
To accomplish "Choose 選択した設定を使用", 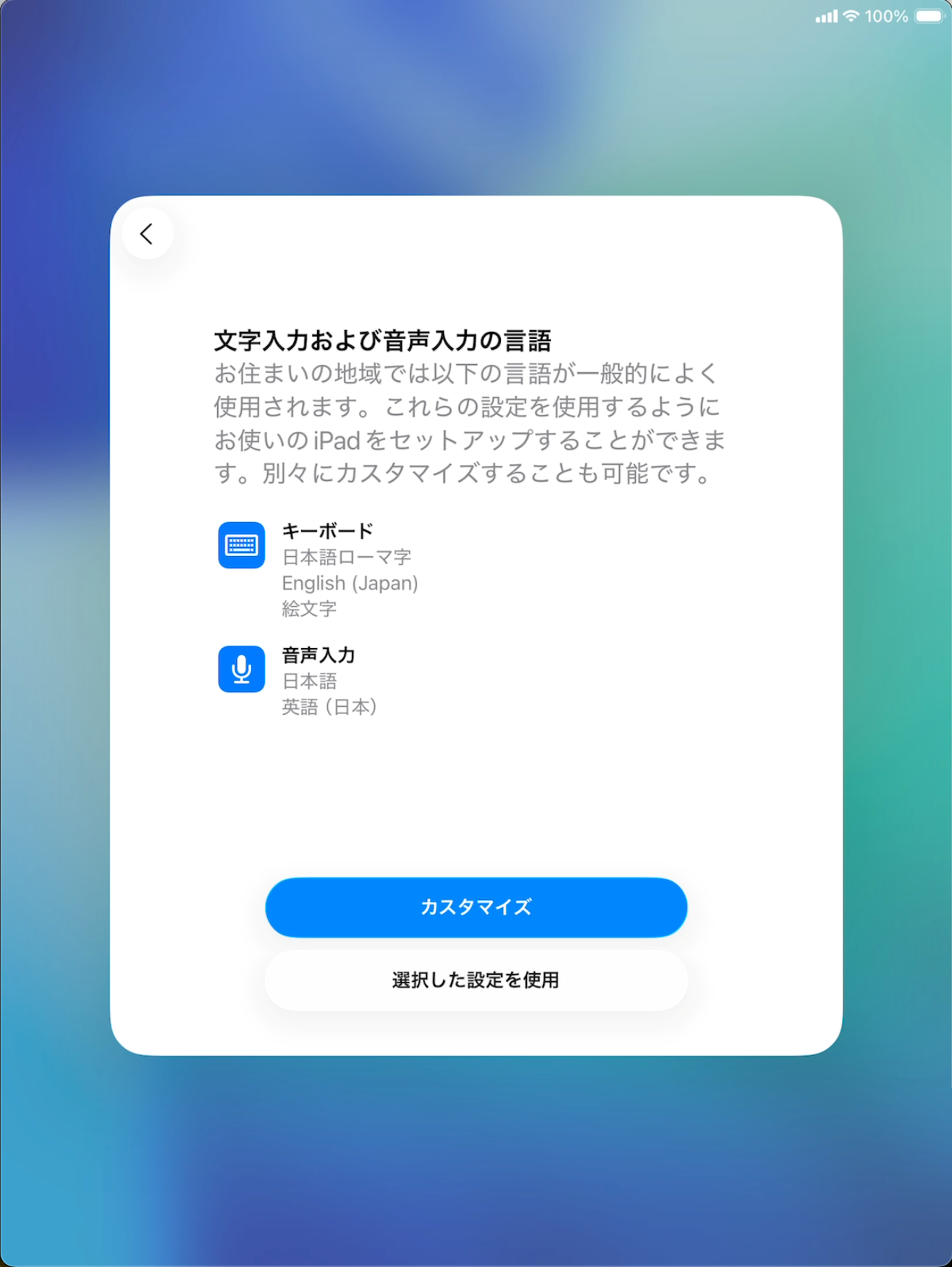I will pyautogui.click(x=476, y=980).
